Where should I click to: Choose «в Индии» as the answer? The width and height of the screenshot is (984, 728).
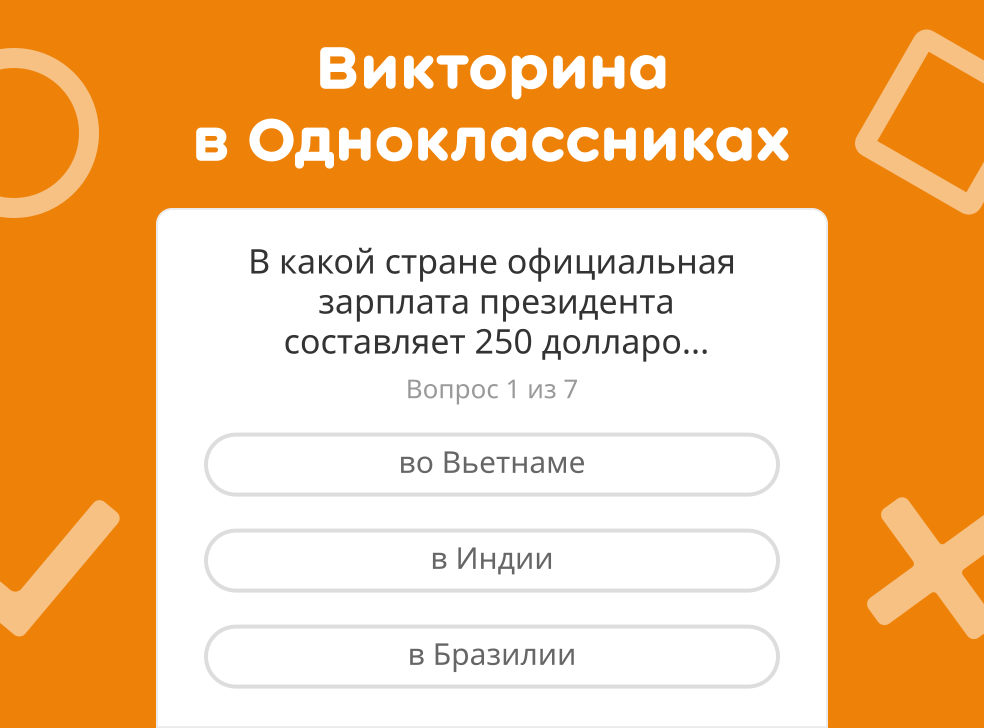(x=491, y=560)
